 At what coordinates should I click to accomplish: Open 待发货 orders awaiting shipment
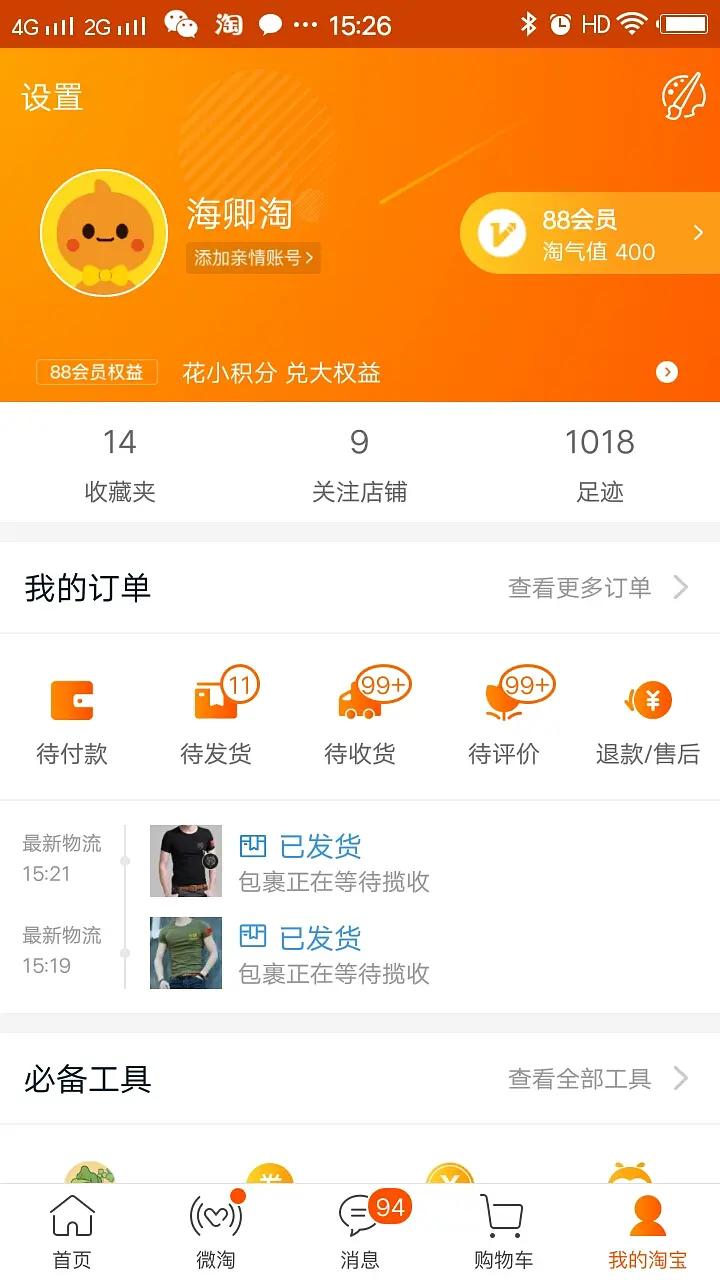(215, 715)
